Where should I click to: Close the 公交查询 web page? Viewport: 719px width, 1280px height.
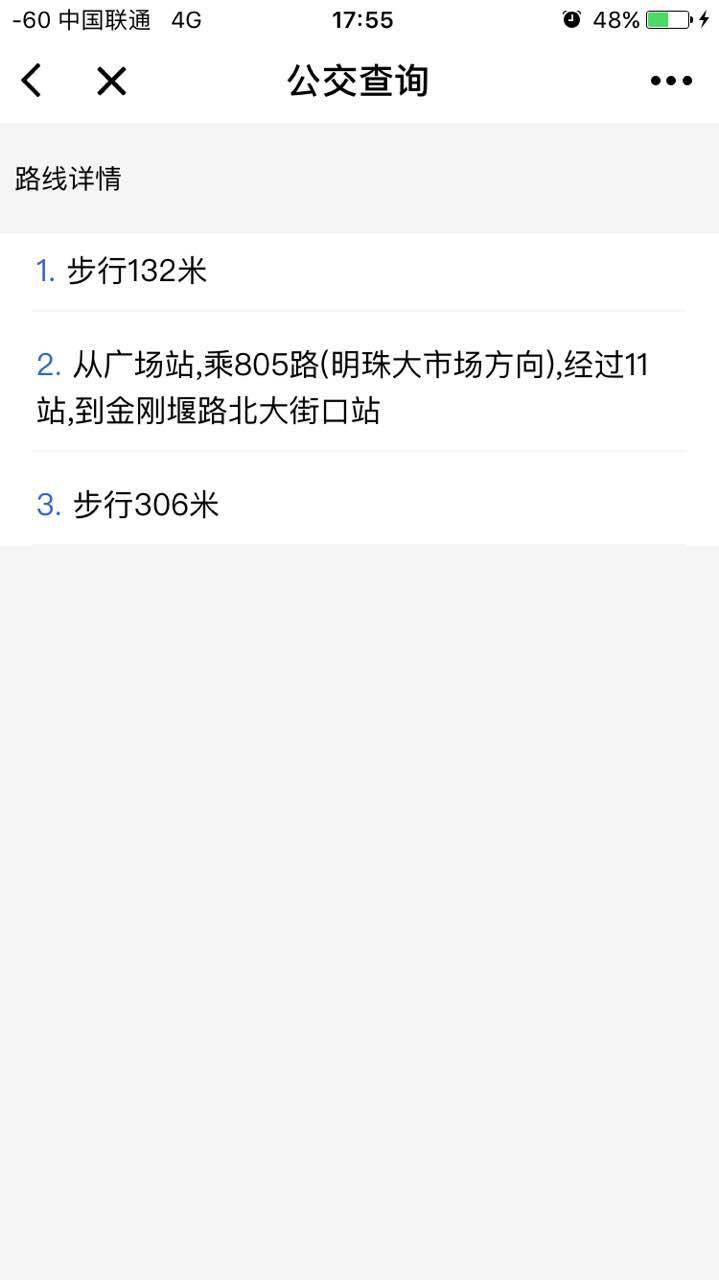111,81
